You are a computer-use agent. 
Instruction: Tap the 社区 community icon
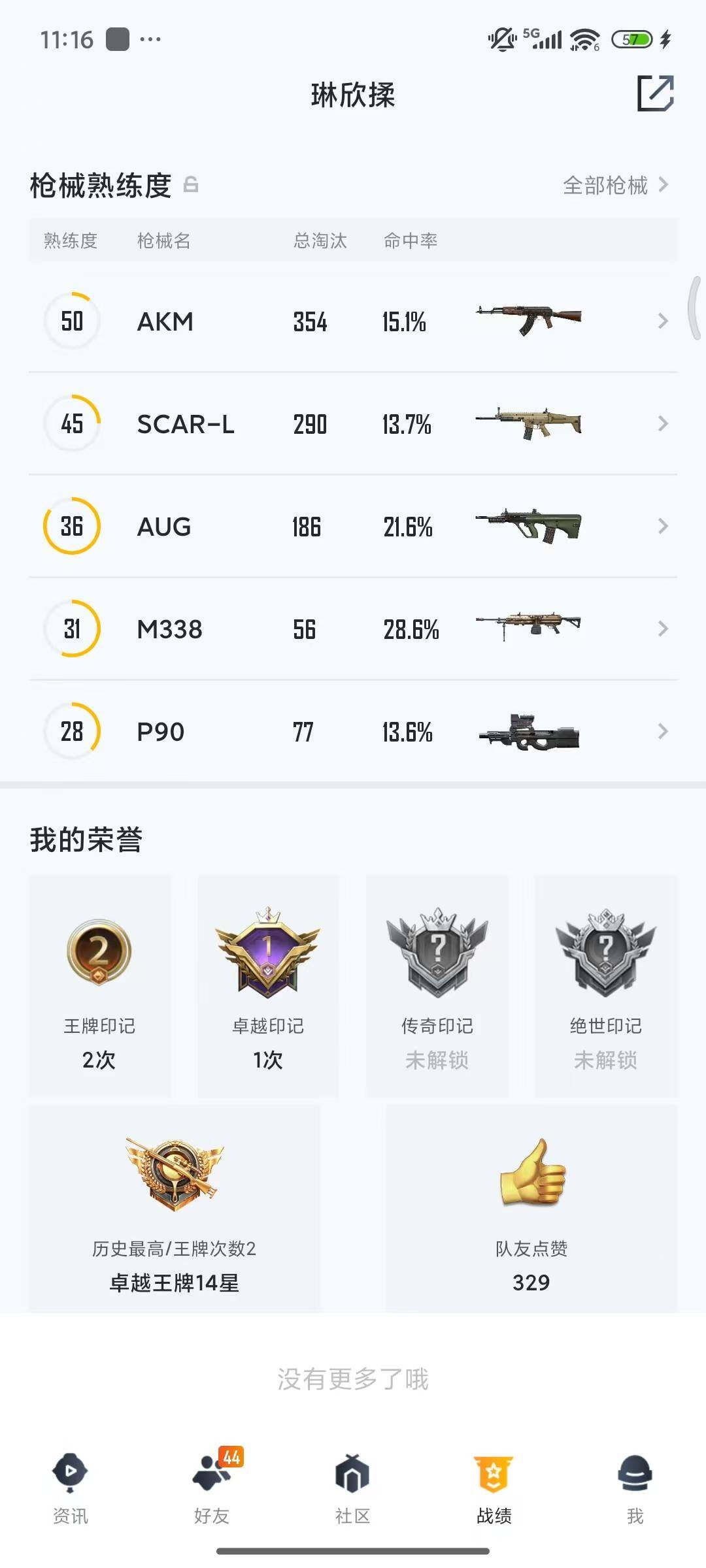352,1473
